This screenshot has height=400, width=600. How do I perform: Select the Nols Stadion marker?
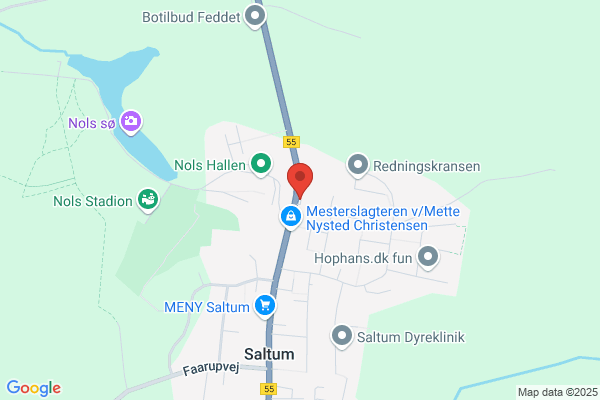point(148,200)
